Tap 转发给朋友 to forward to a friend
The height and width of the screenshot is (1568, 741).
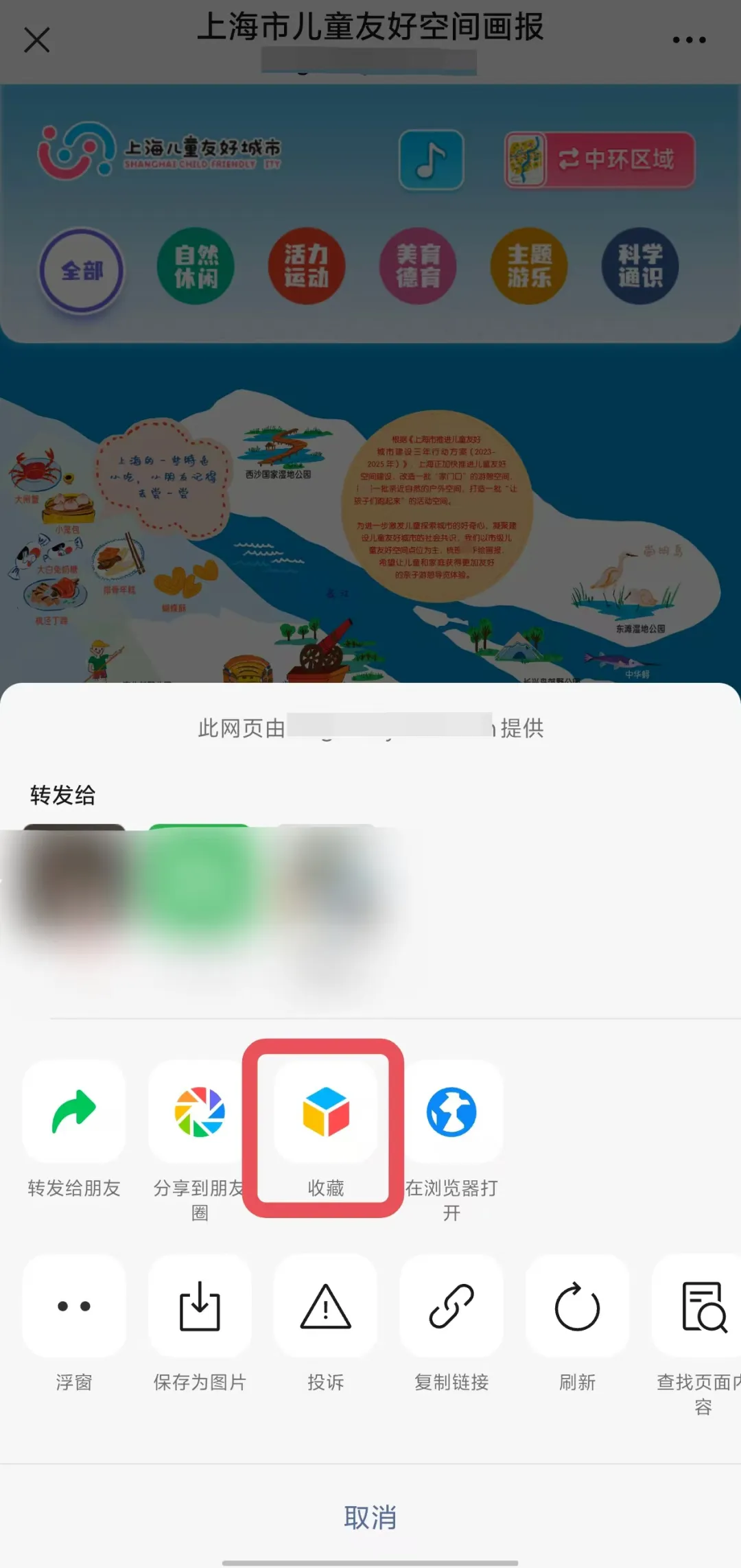[x=74, y=1112]
